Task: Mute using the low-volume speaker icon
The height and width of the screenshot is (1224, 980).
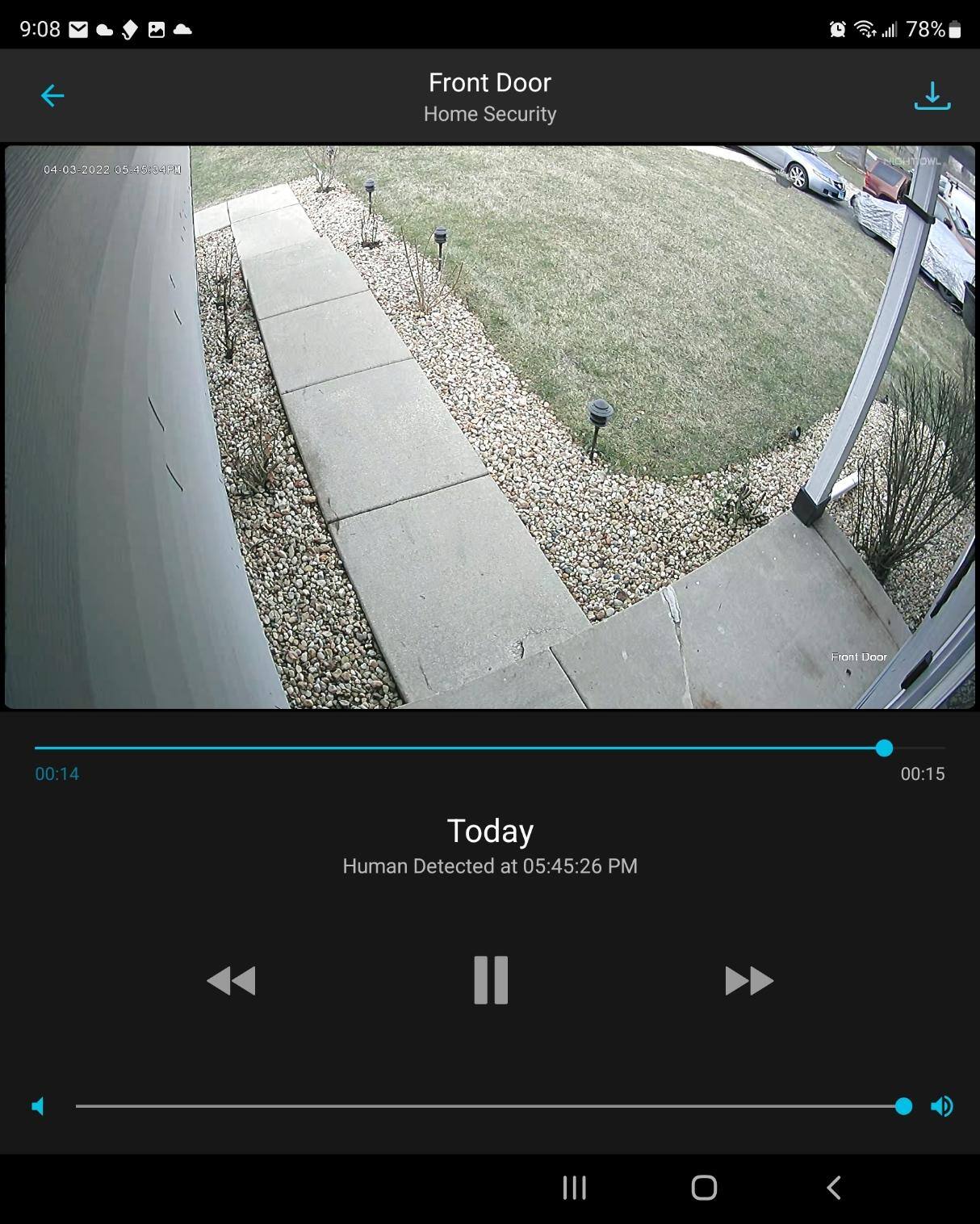Action: (38, 1106)
